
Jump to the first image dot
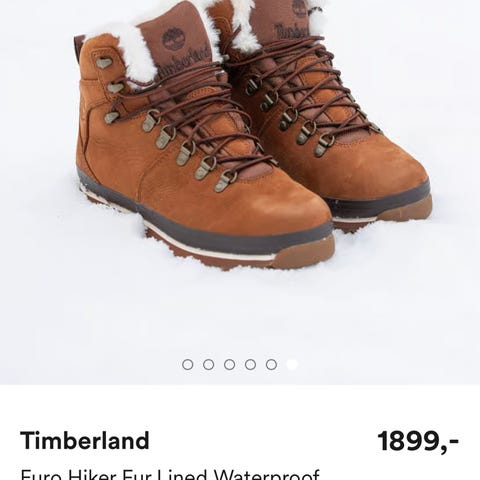(x=188, y=365)
